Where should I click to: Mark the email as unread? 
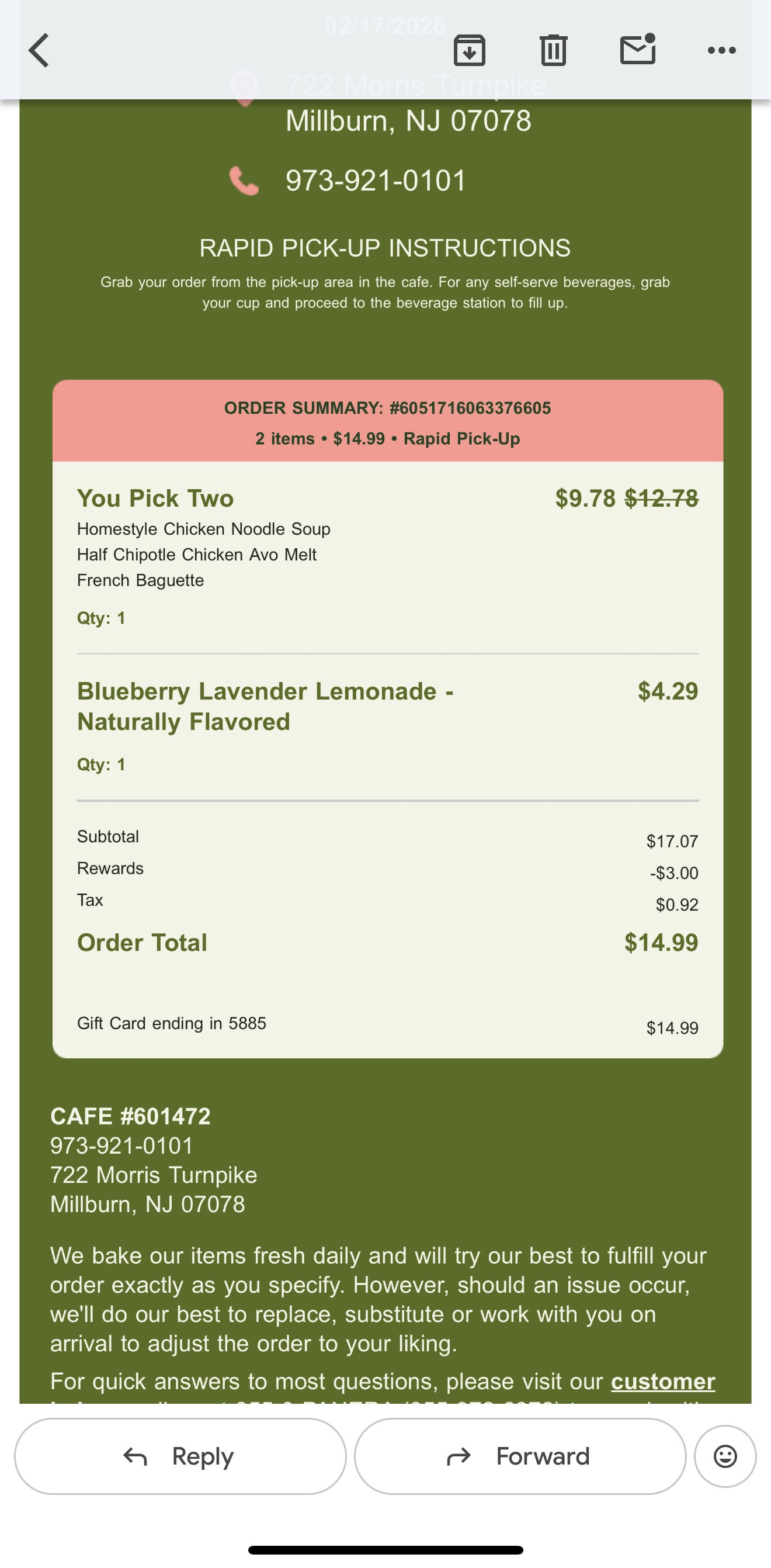pos(638,49)
